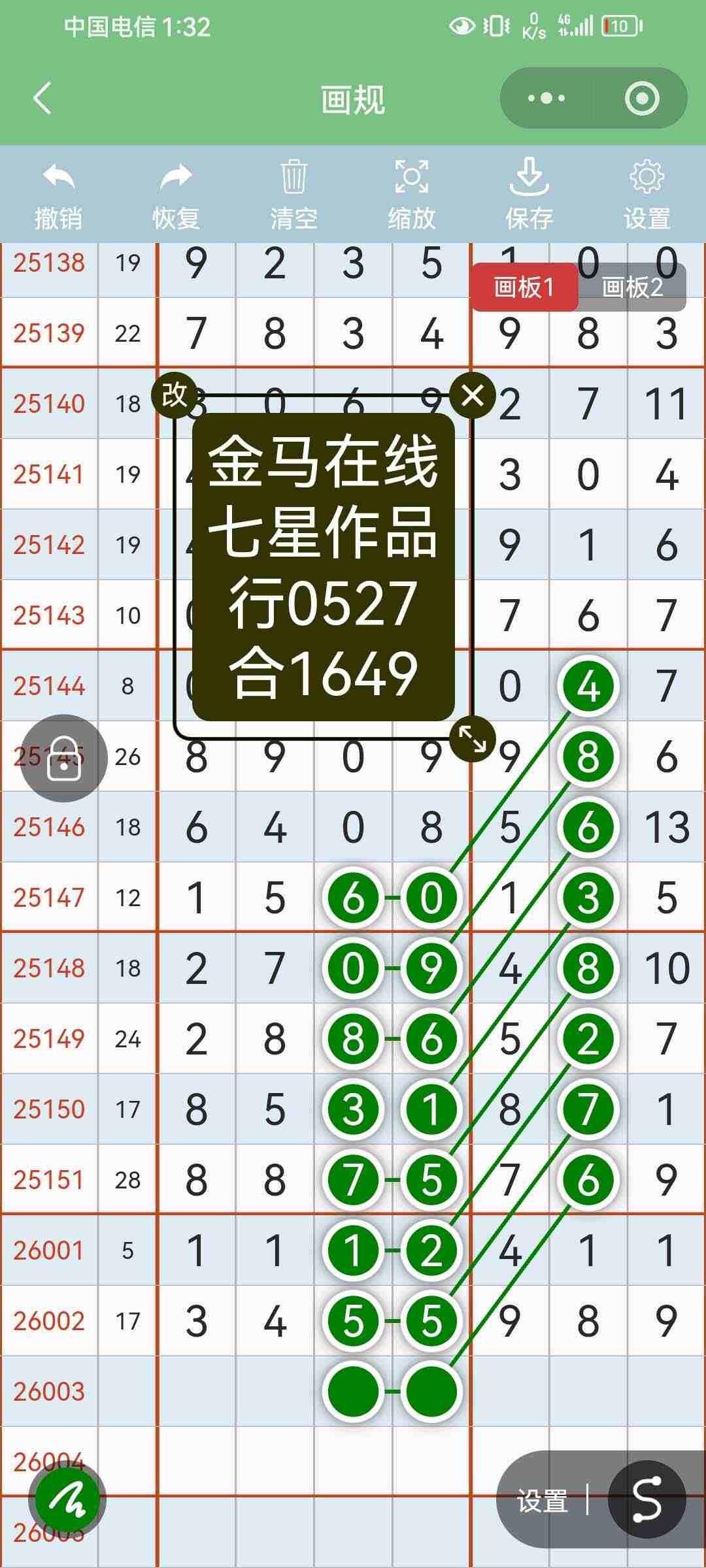Tap the 保存 save icon
Viewport: 706px width, 1568px height.
528,177
